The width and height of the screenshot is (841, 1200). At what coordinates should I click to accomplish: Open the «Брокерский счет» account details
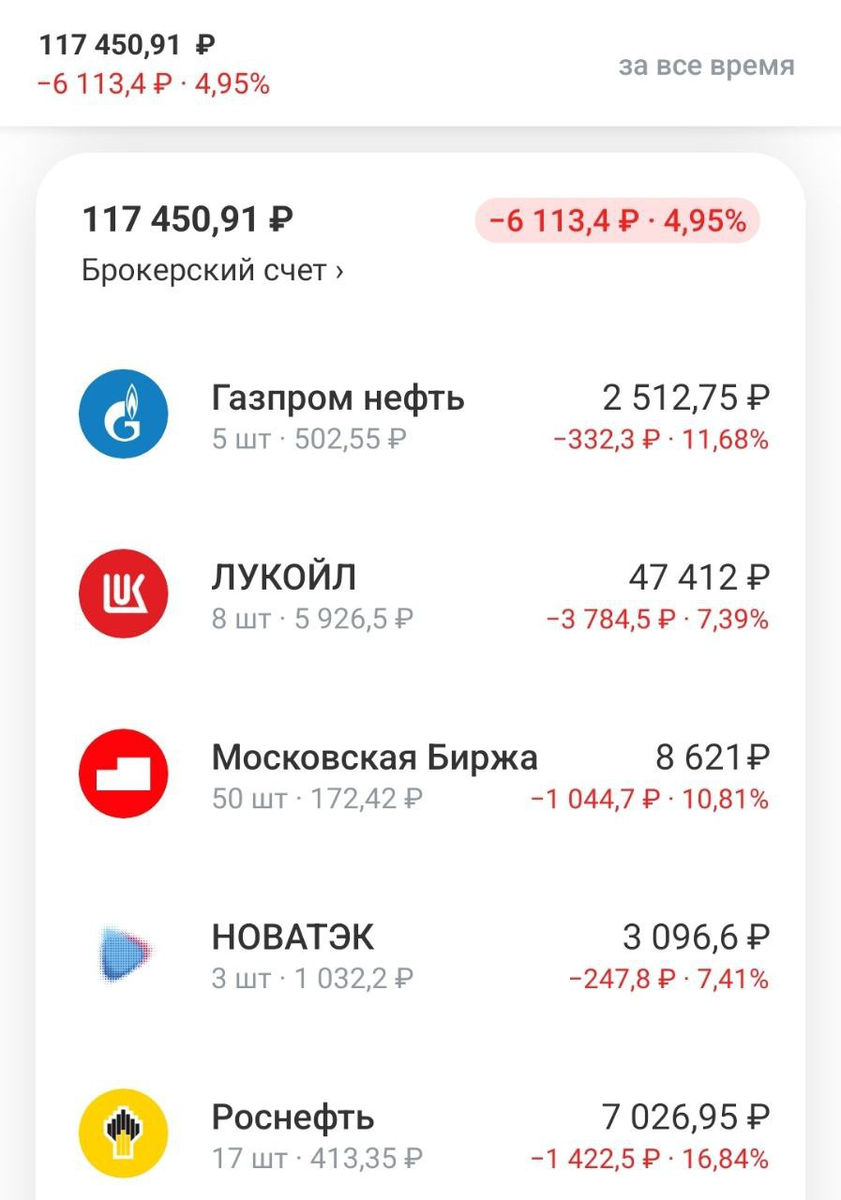[x=212, y=271]
